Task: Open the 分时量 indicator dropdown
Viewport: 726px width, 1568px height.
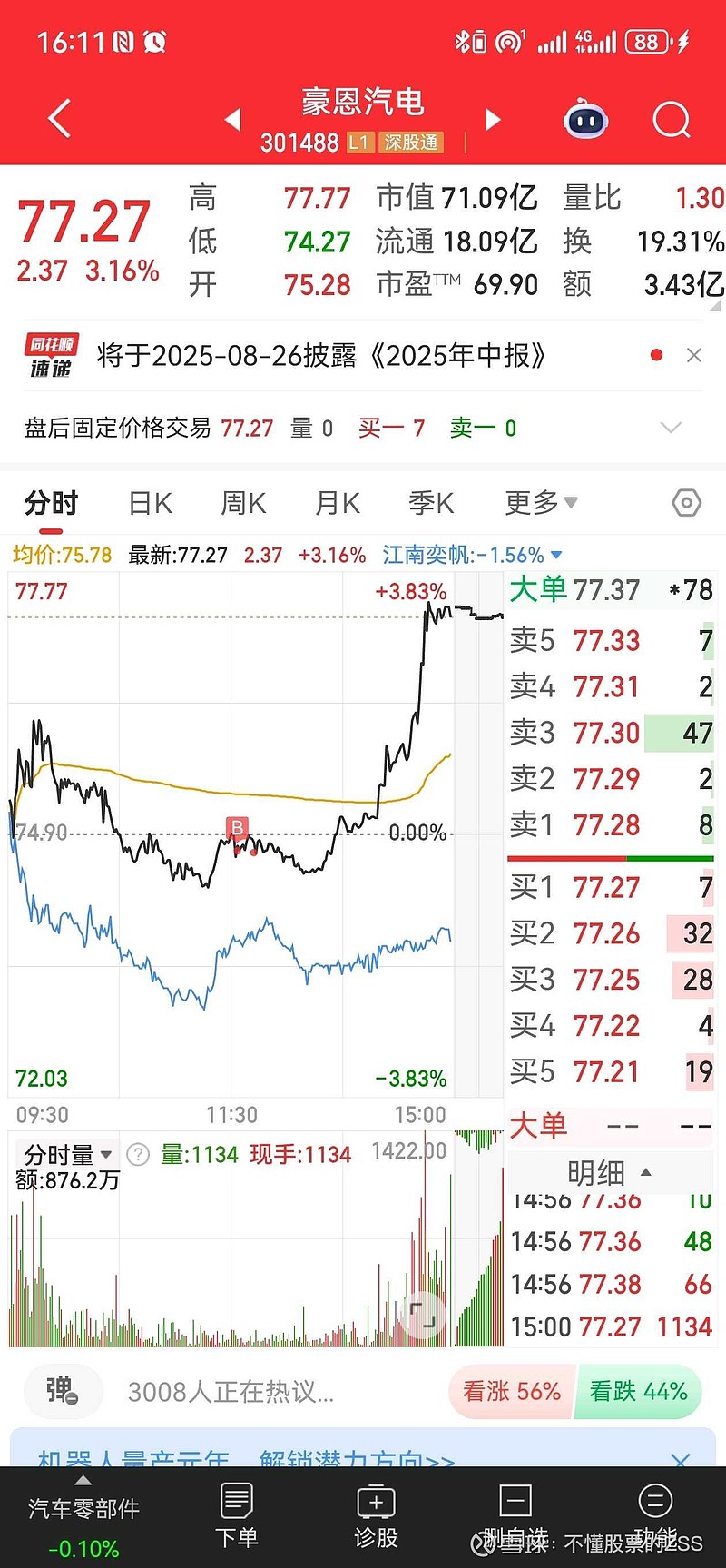Action: pyautogui.click(x=68, y=1154)
